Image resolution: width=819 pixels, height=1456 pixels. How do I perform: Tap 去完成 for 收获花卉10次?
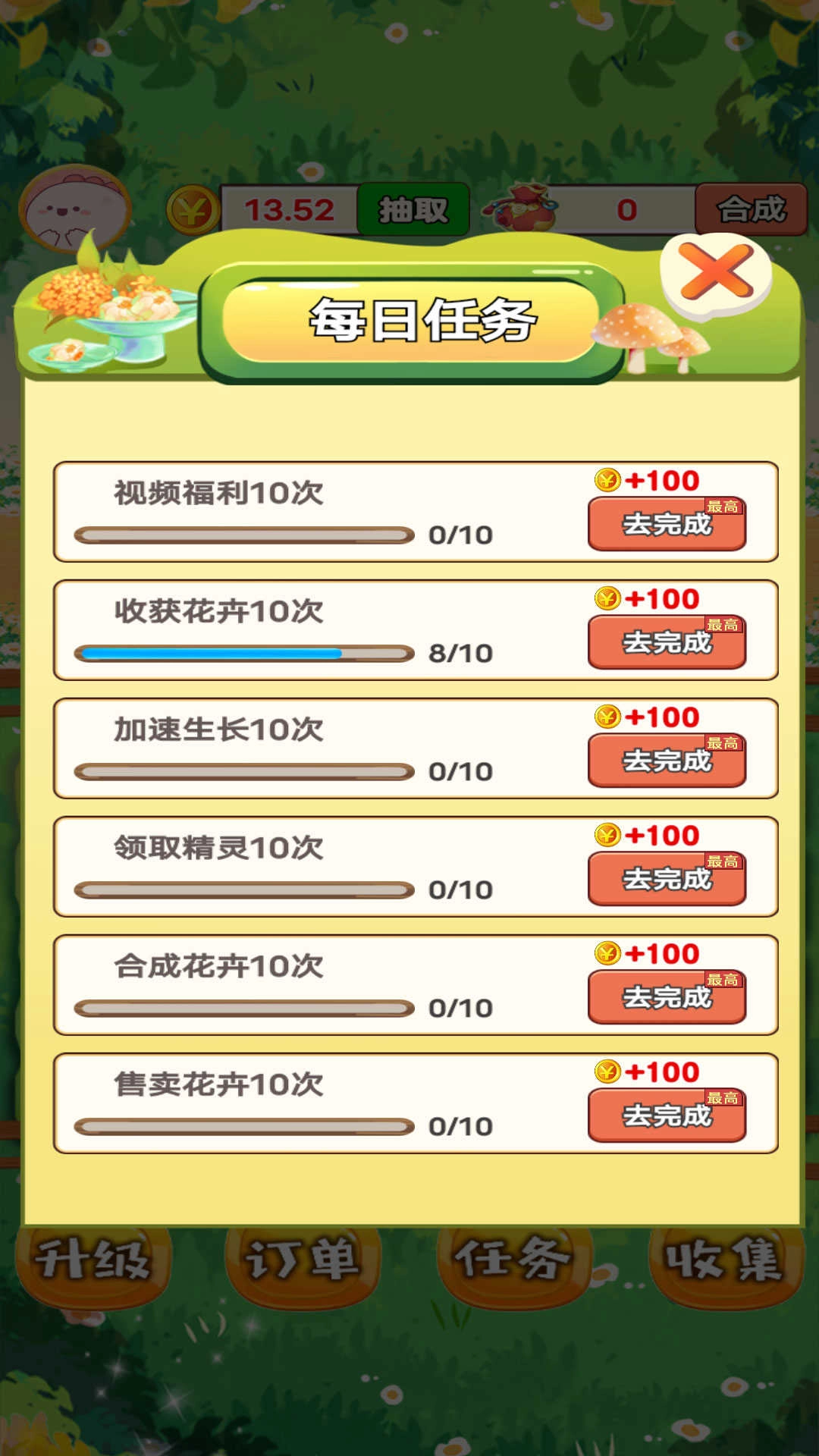(x=668, y=642)
